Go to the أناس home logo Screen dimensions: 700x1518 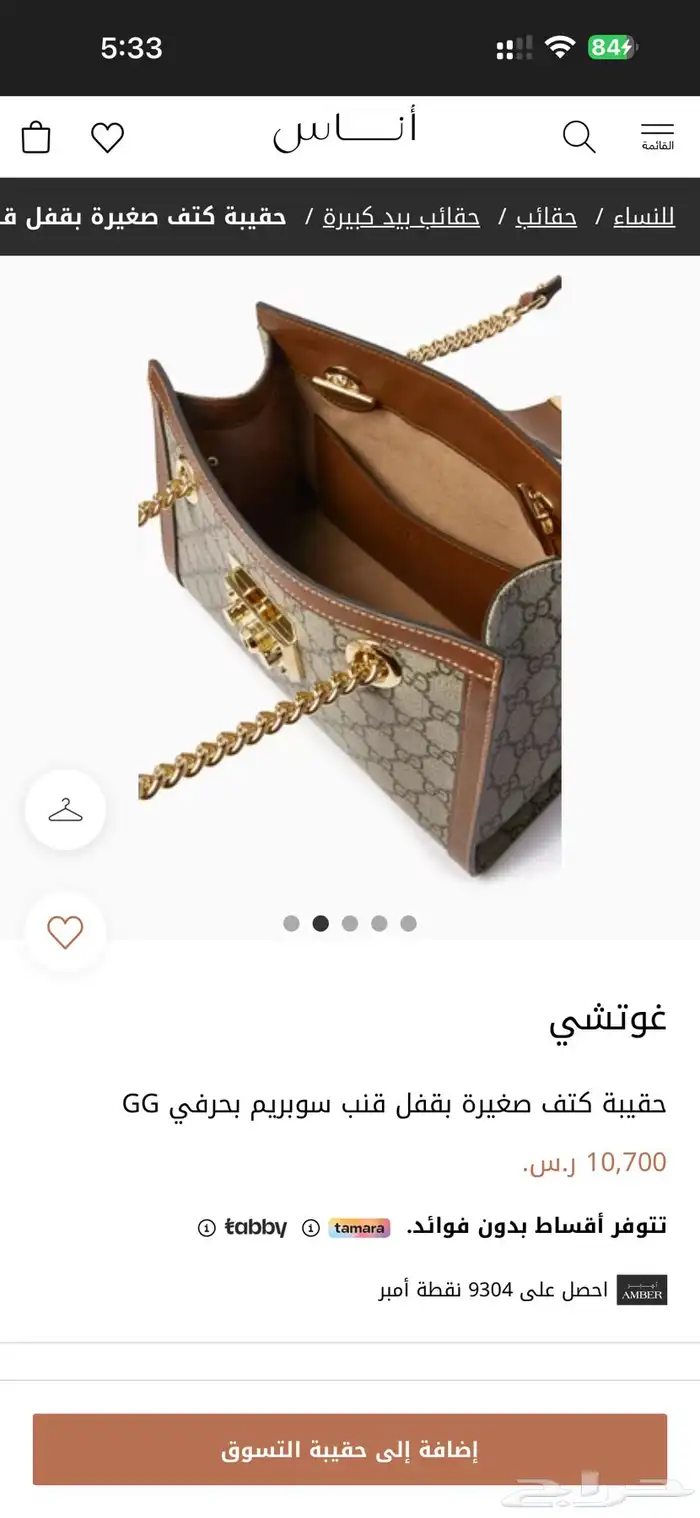345,133
